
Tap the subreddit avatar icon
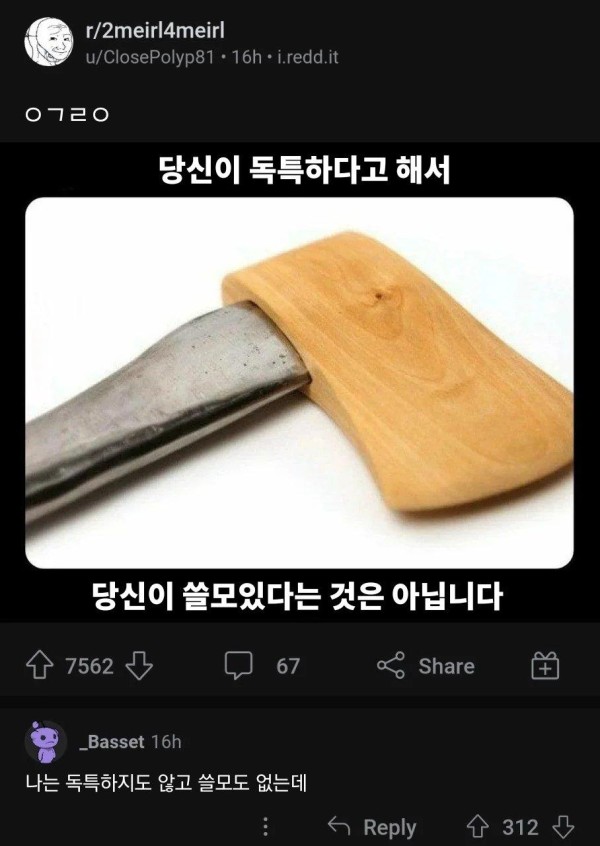pos(45,44)
